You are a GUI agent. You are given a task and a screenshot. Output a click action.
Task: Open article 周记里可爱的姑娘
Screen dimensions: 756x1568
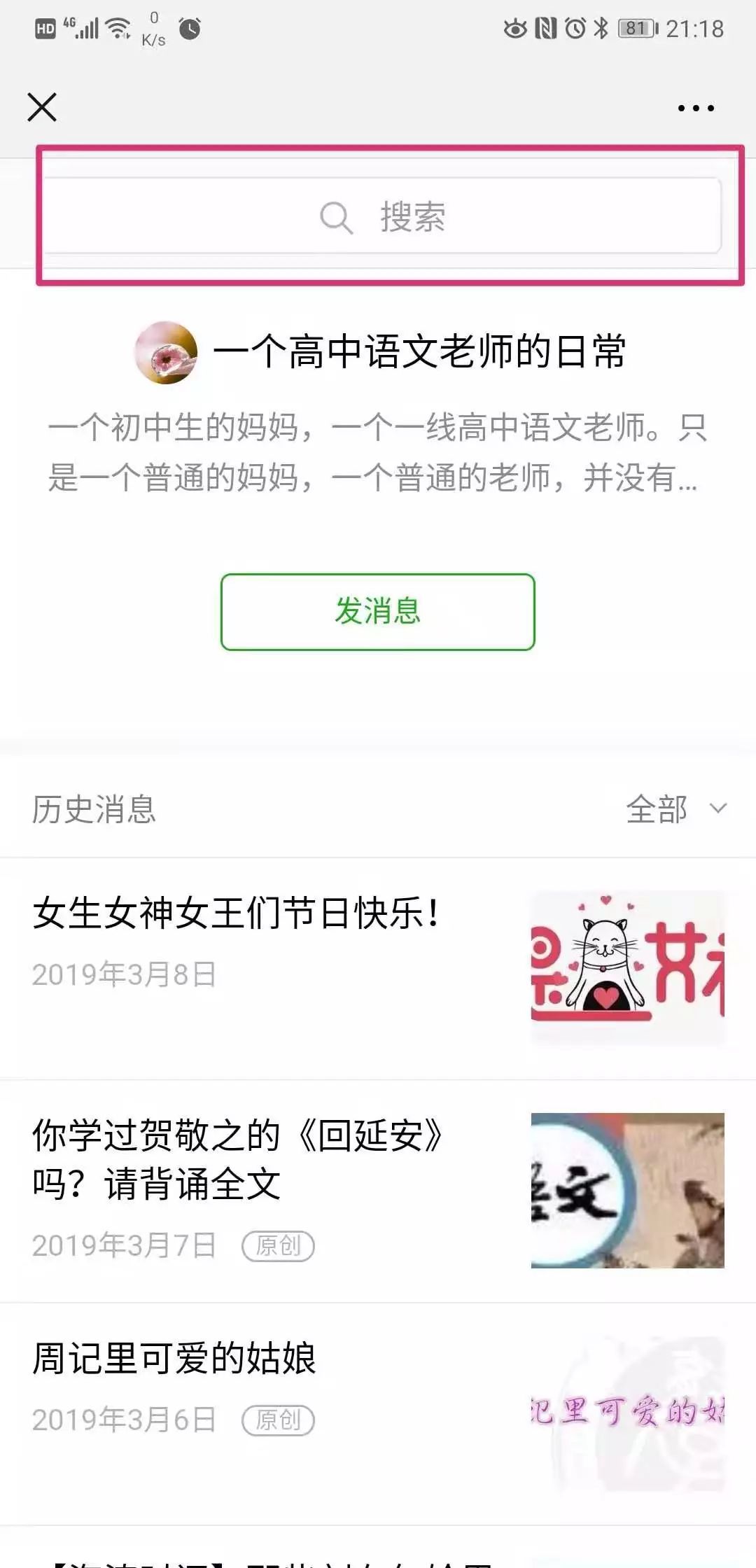click(x=175, y=1359)
